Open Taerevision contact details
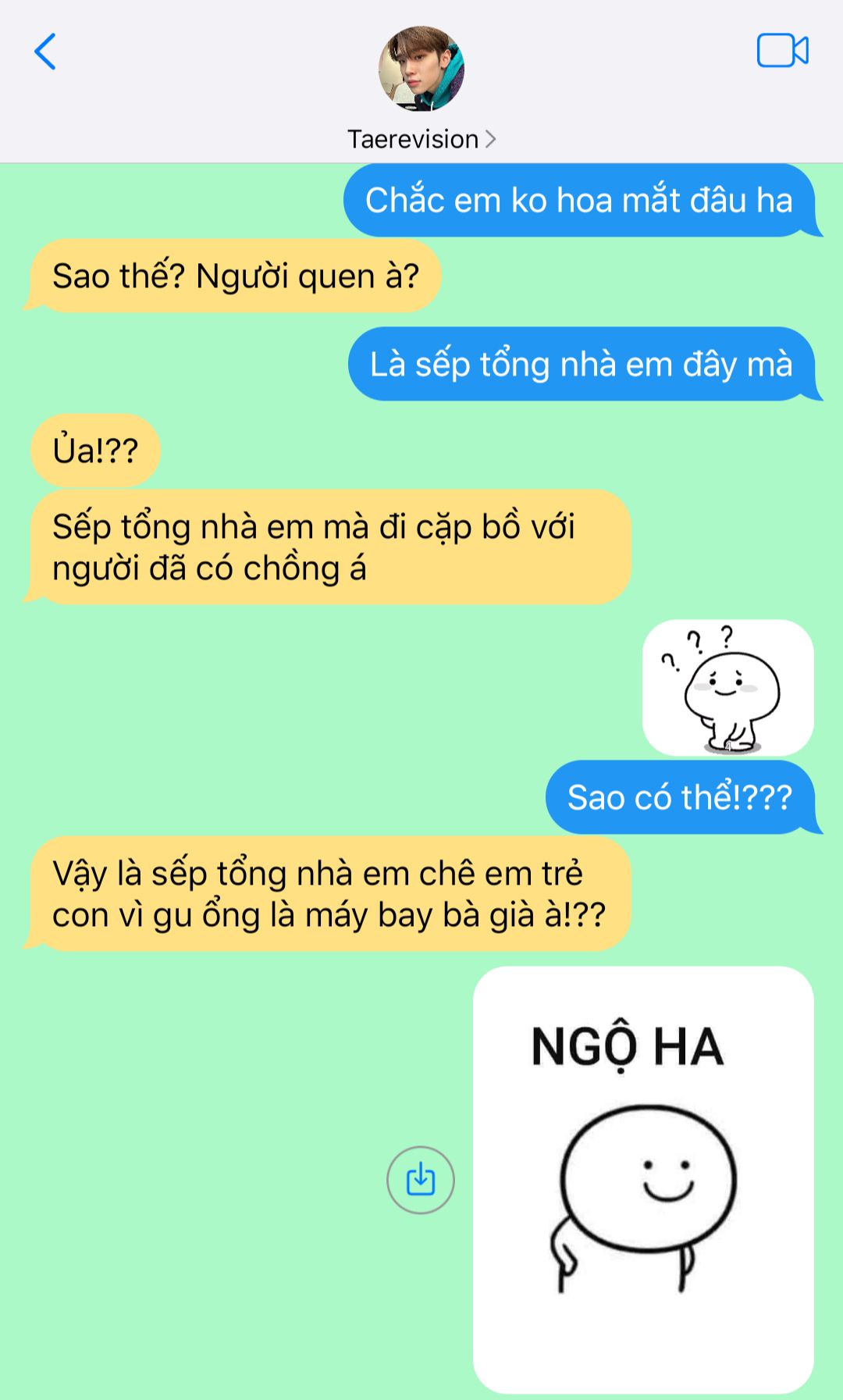 point(421,139)
